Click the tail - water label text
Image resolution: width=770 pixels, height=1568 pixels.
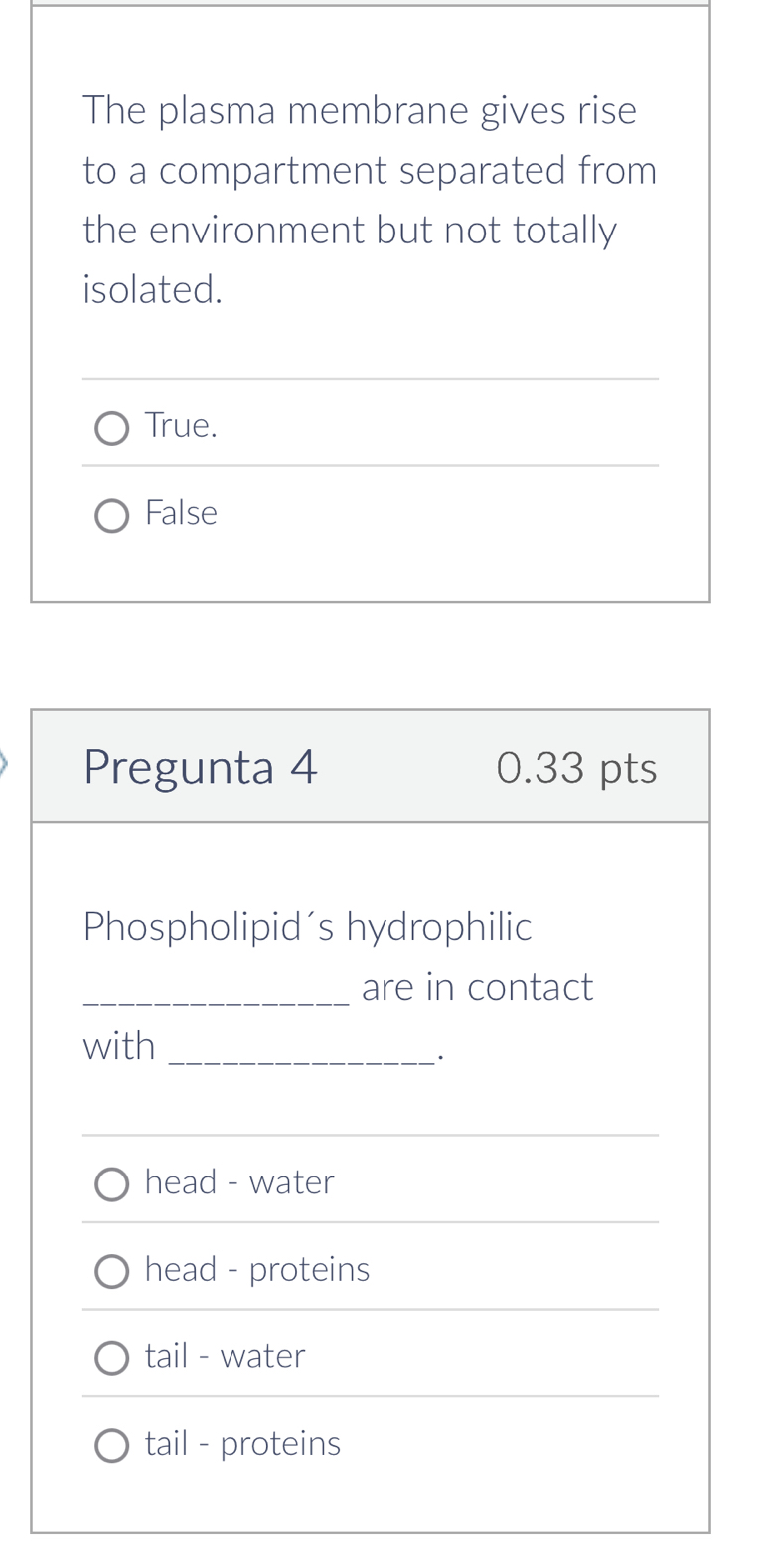[225, 1354]
